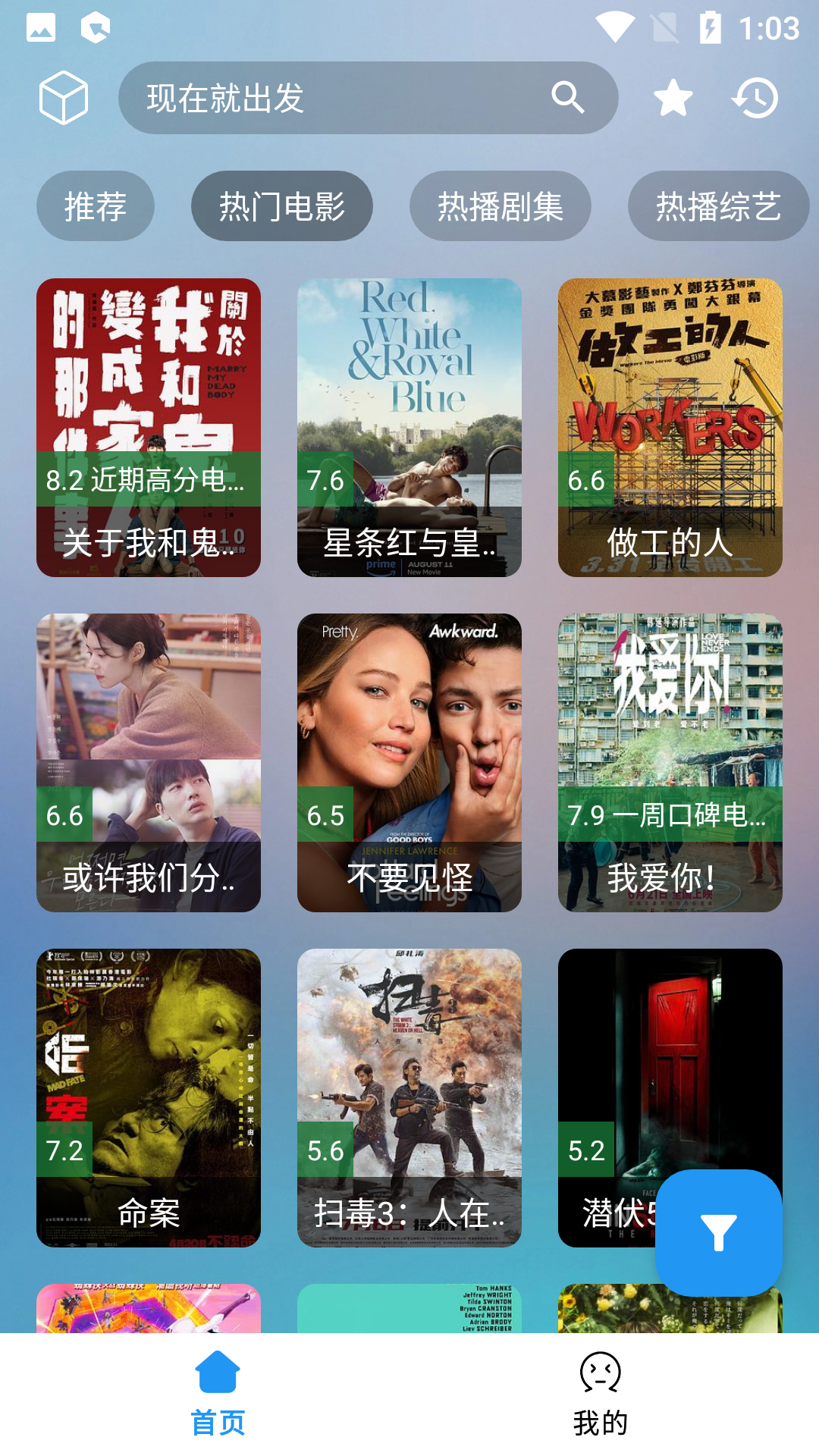Screen dimensions: 819x1456
Task: Open the 命案 movie poster
Action: [147, 1092]
